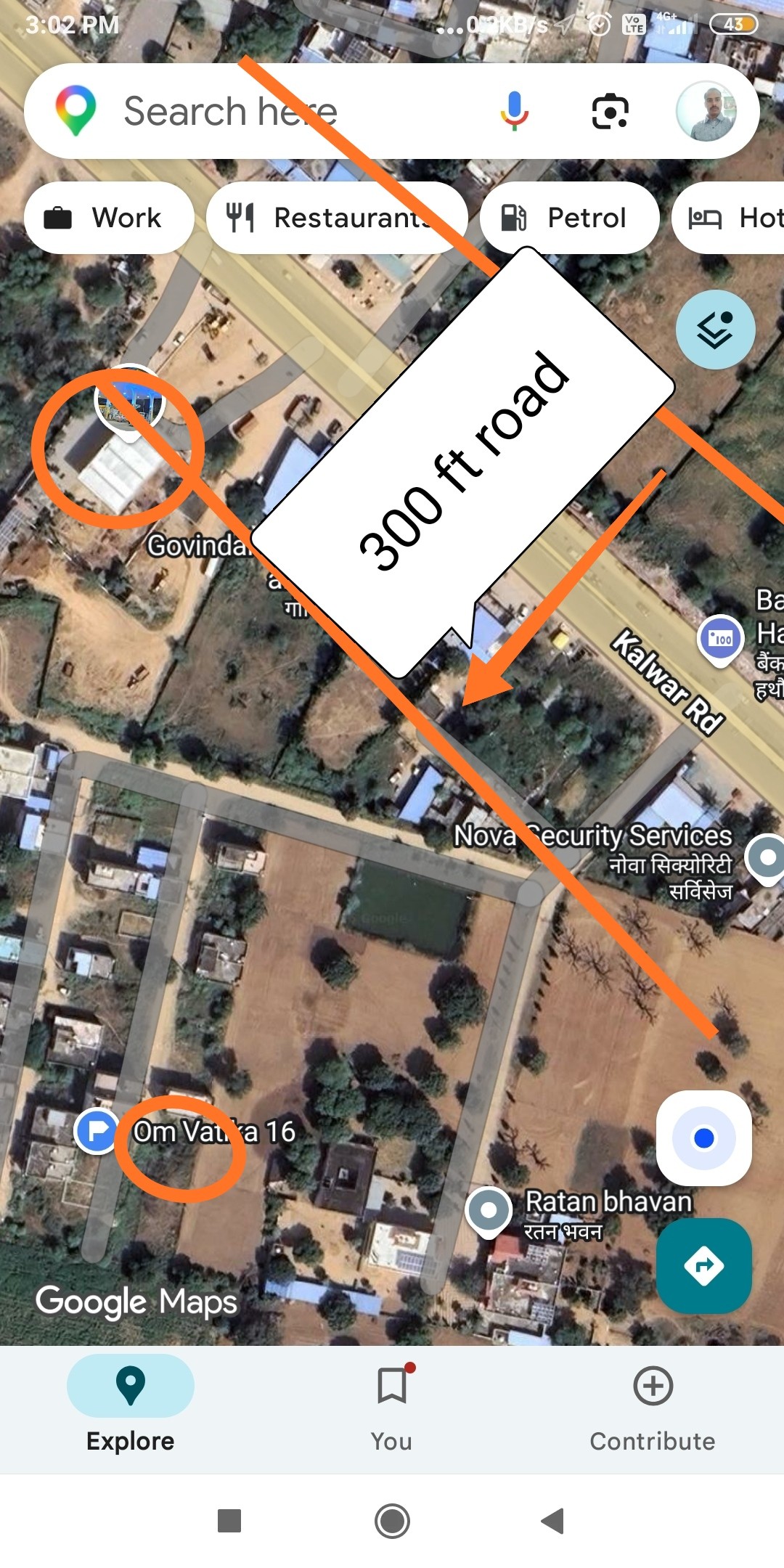This screenshot has height=1568, width=784.
Task: Center the map on my location
Action: [x=703, y=1138]
